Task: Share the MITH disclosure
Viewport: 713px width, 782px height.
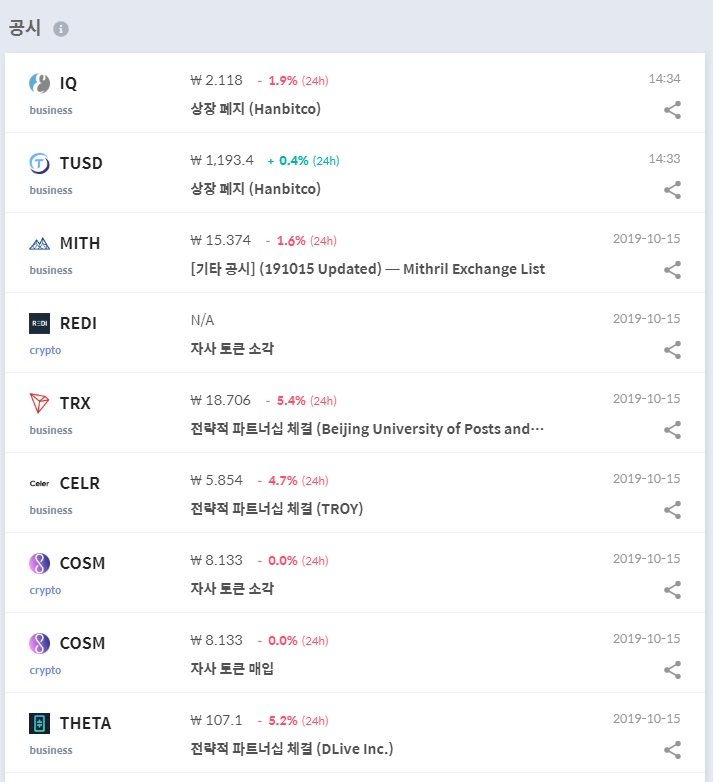Action: point(673,270)
